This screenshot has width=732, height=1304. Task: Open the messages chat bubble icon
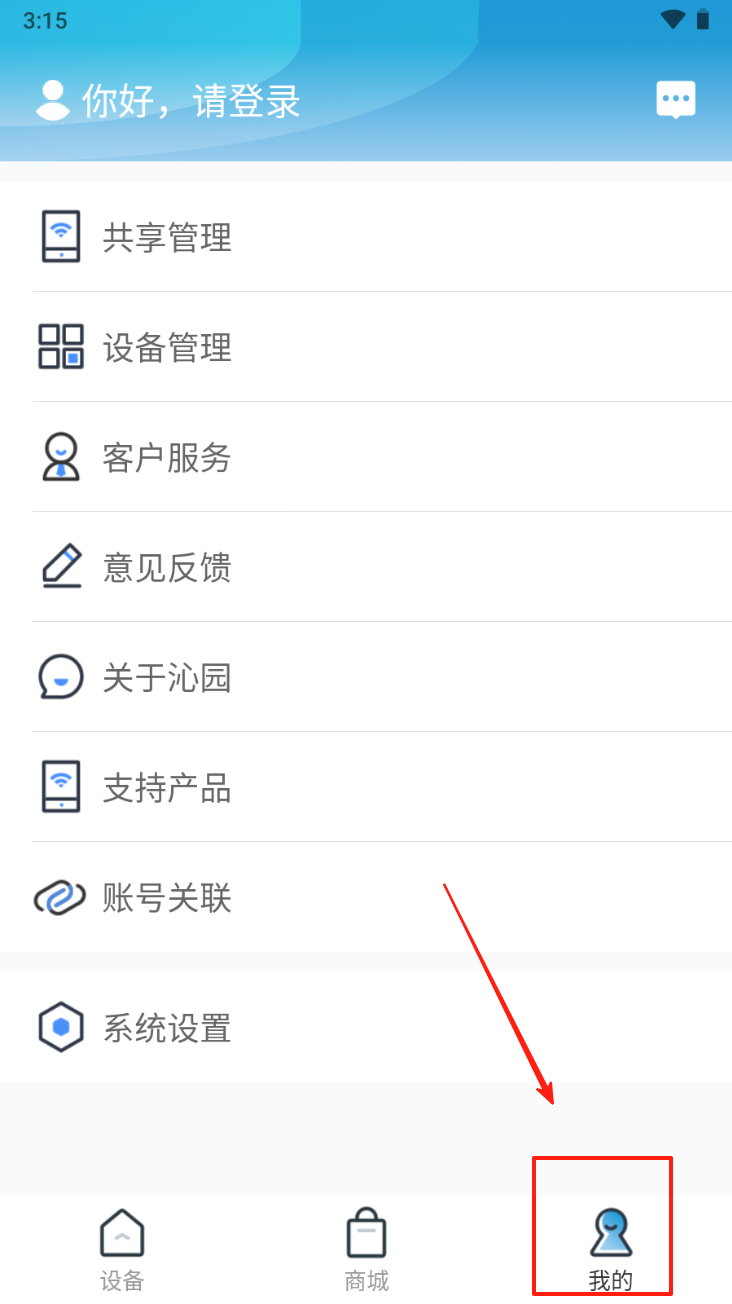click(676, 100)
